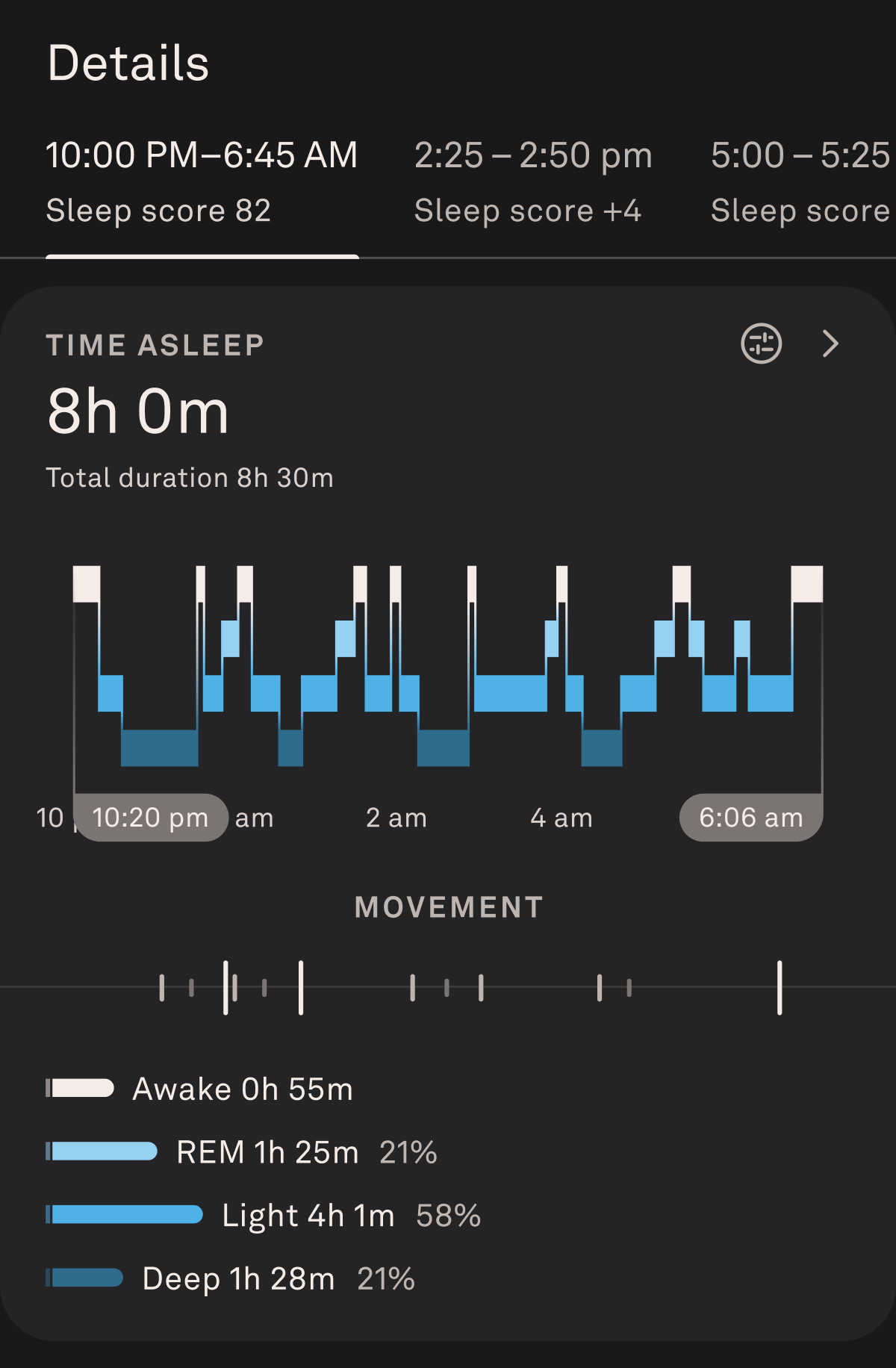Click the Sleep score 82 label

[158, 211]
